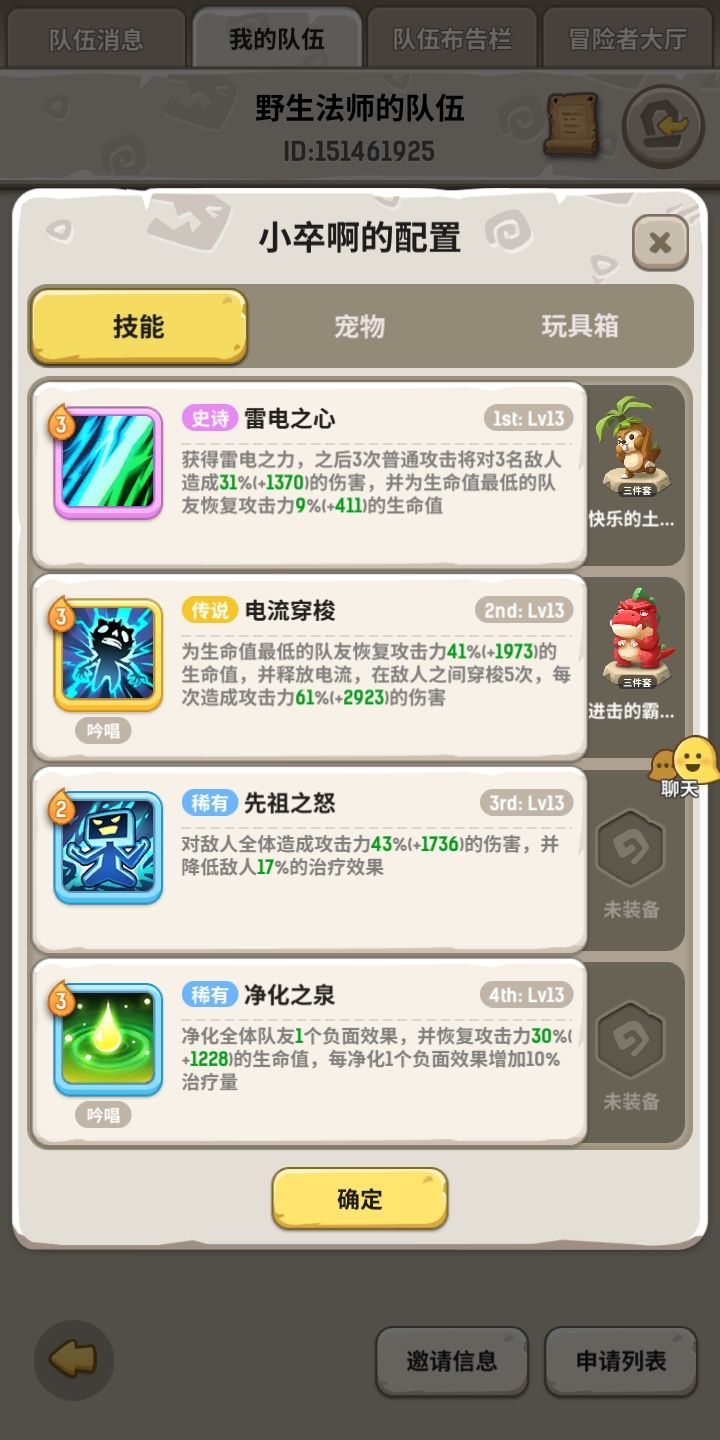
Task: Open the 申请列表 list
Action: point(620,1362)
